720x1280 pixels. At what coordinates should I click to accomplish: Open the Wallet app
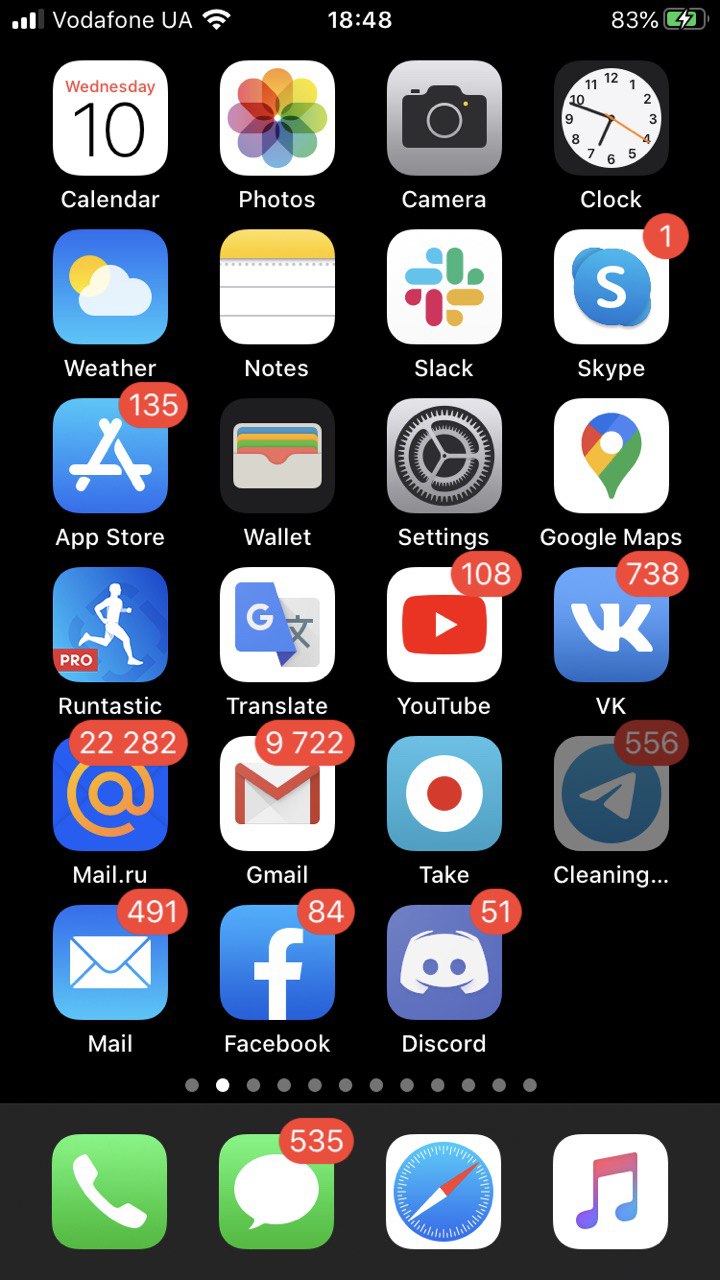tap(277, 456)
